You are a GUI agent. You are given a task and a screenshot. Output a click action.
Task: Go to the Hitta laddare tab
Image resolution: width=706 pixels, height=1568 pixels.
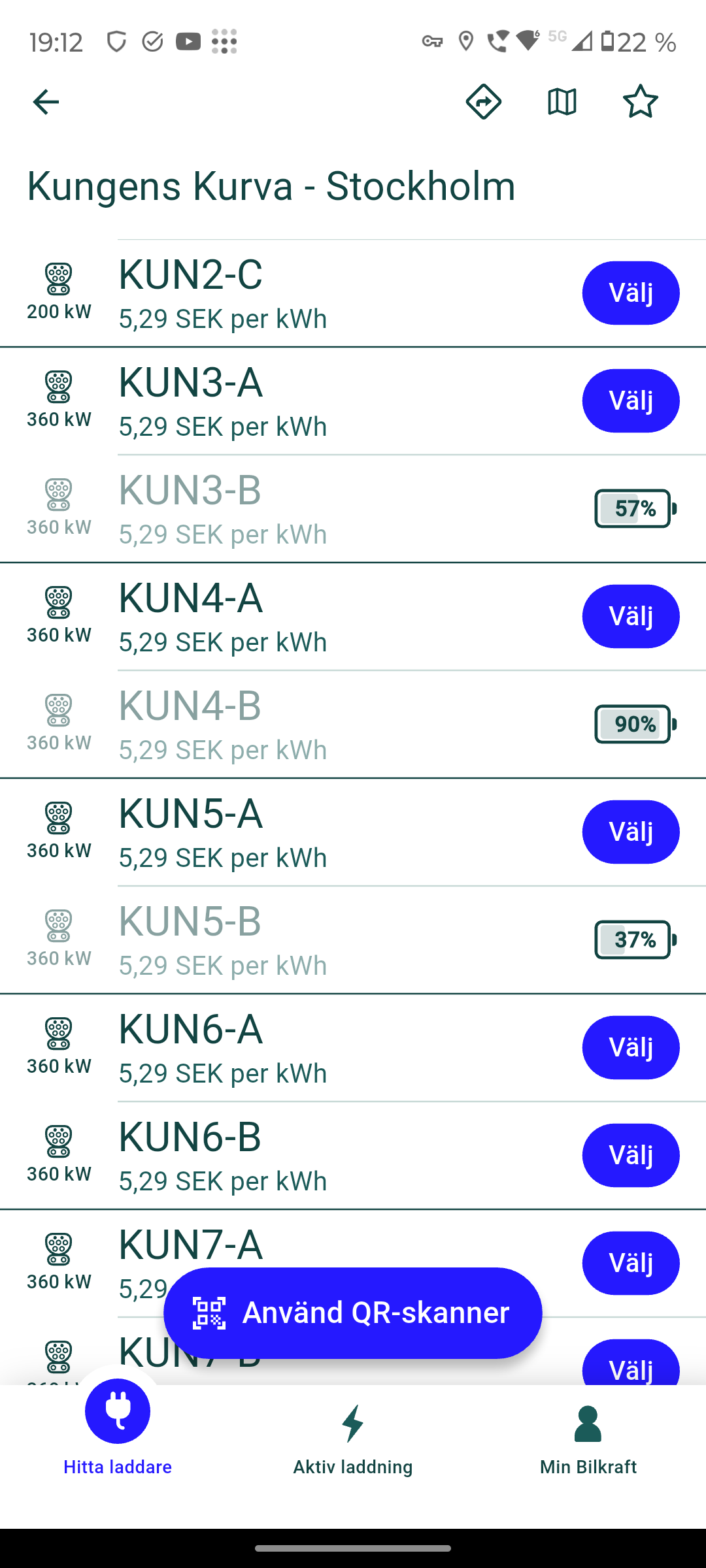[x=118, y=1431]
